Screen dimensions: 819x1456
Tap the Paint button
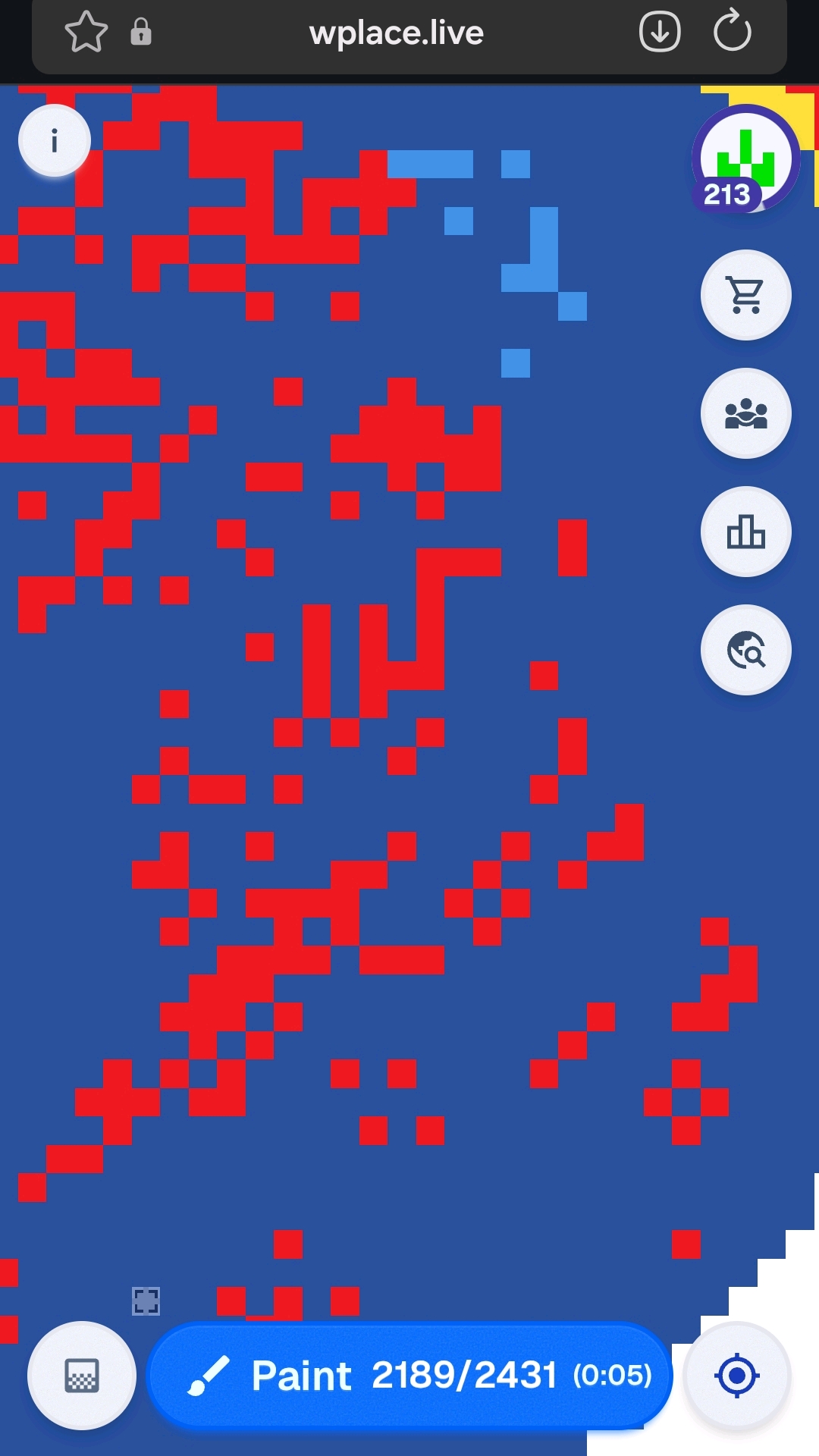pos(409,1376)
